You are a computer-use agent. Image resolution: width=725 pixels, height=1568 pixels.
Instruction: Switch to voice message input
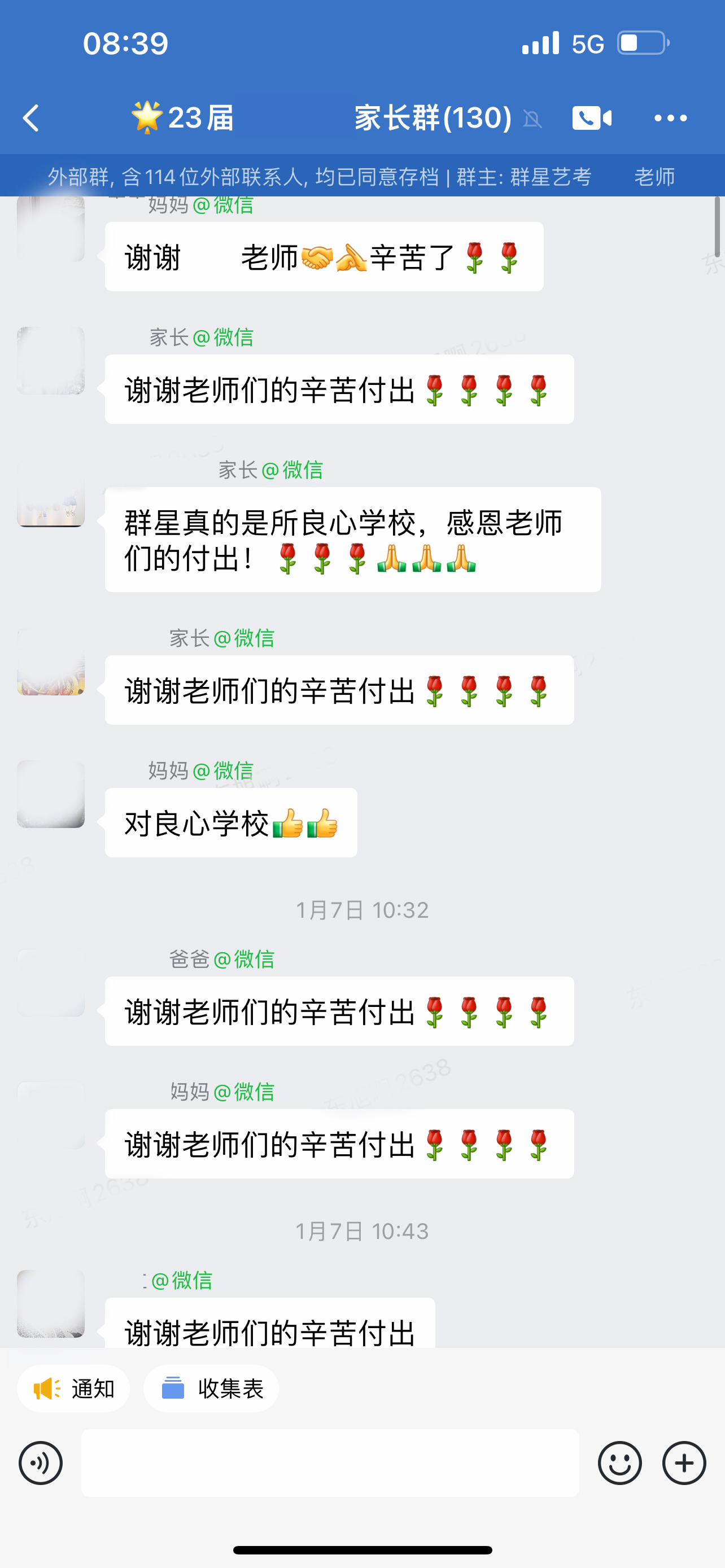pyautogui.click(x=41, y=1462)
